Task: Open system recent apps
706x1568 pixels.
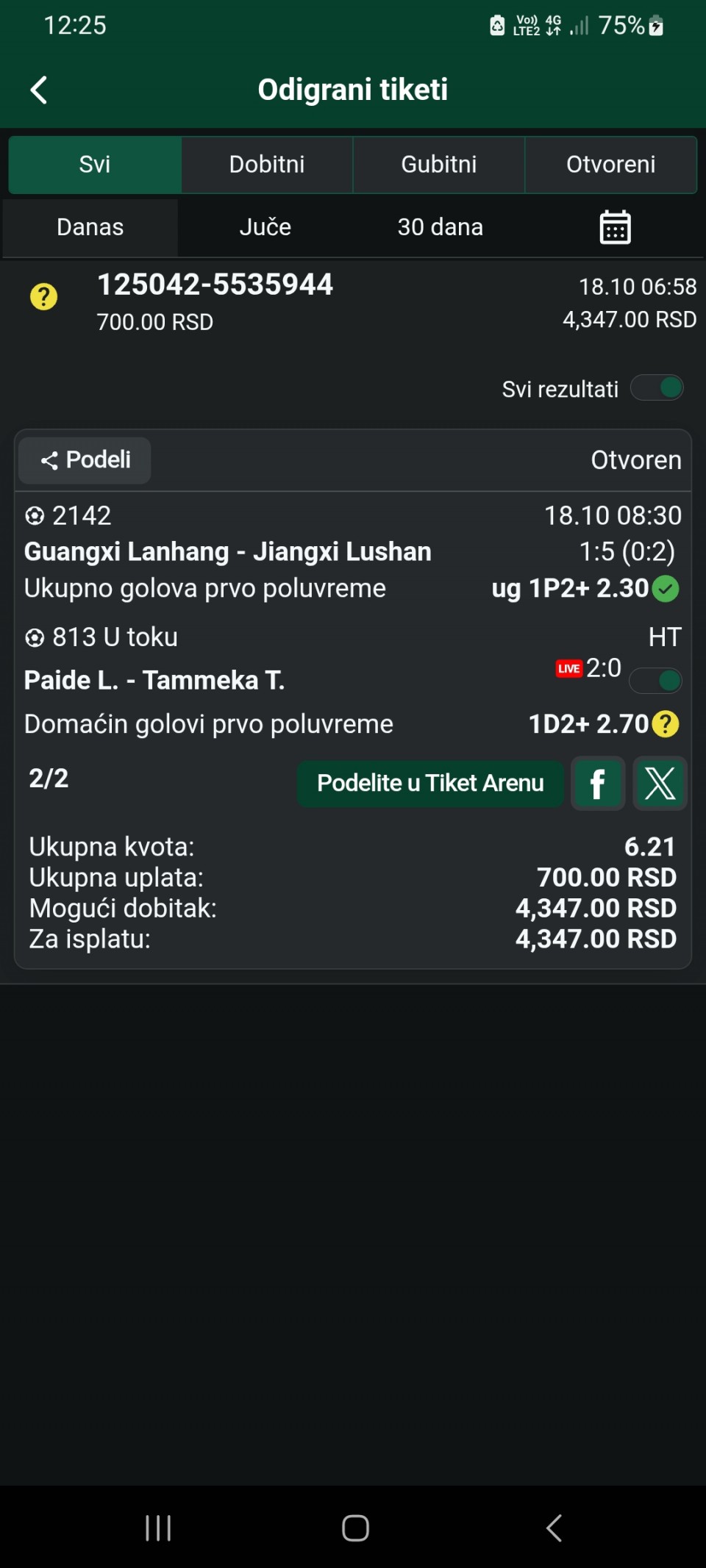Action: [158, 1528]
